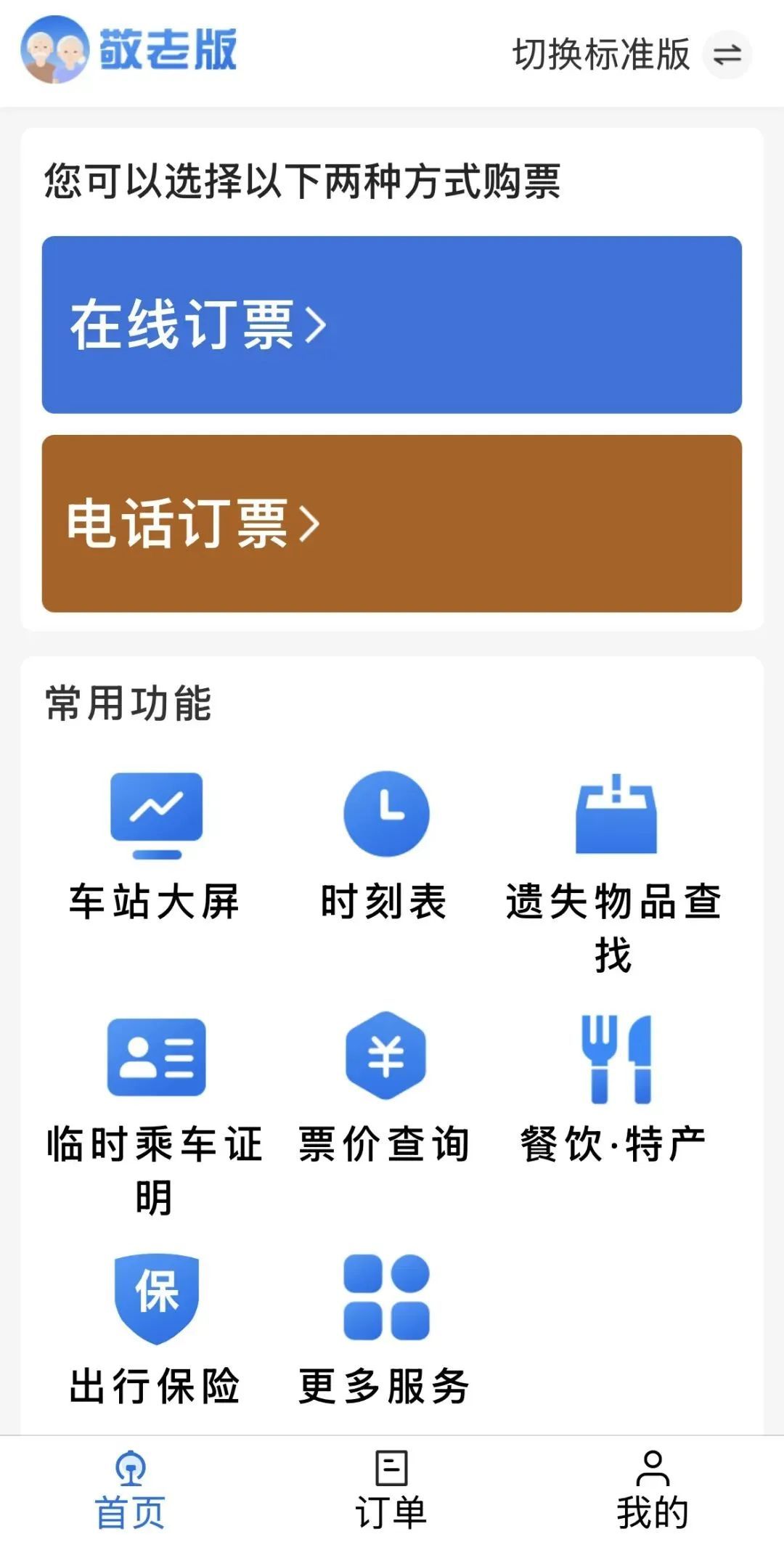Tap the 切换标准版 text link
784x1550 pixels.
pyautogui.click(x=600, y=52)
